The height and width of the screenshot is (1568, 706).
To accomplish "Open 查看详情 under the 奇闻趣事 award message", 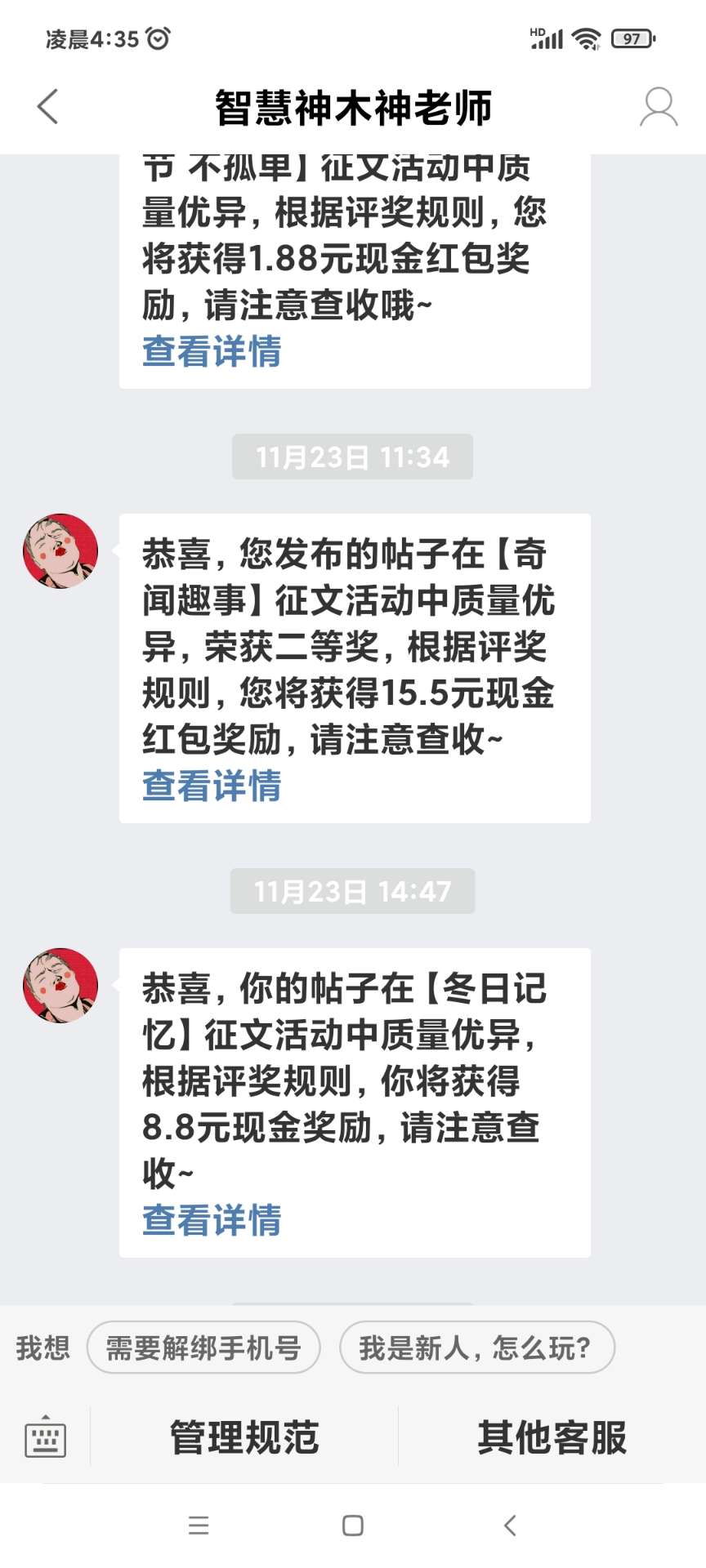I will pyautogui.click(x=212, y=786).
